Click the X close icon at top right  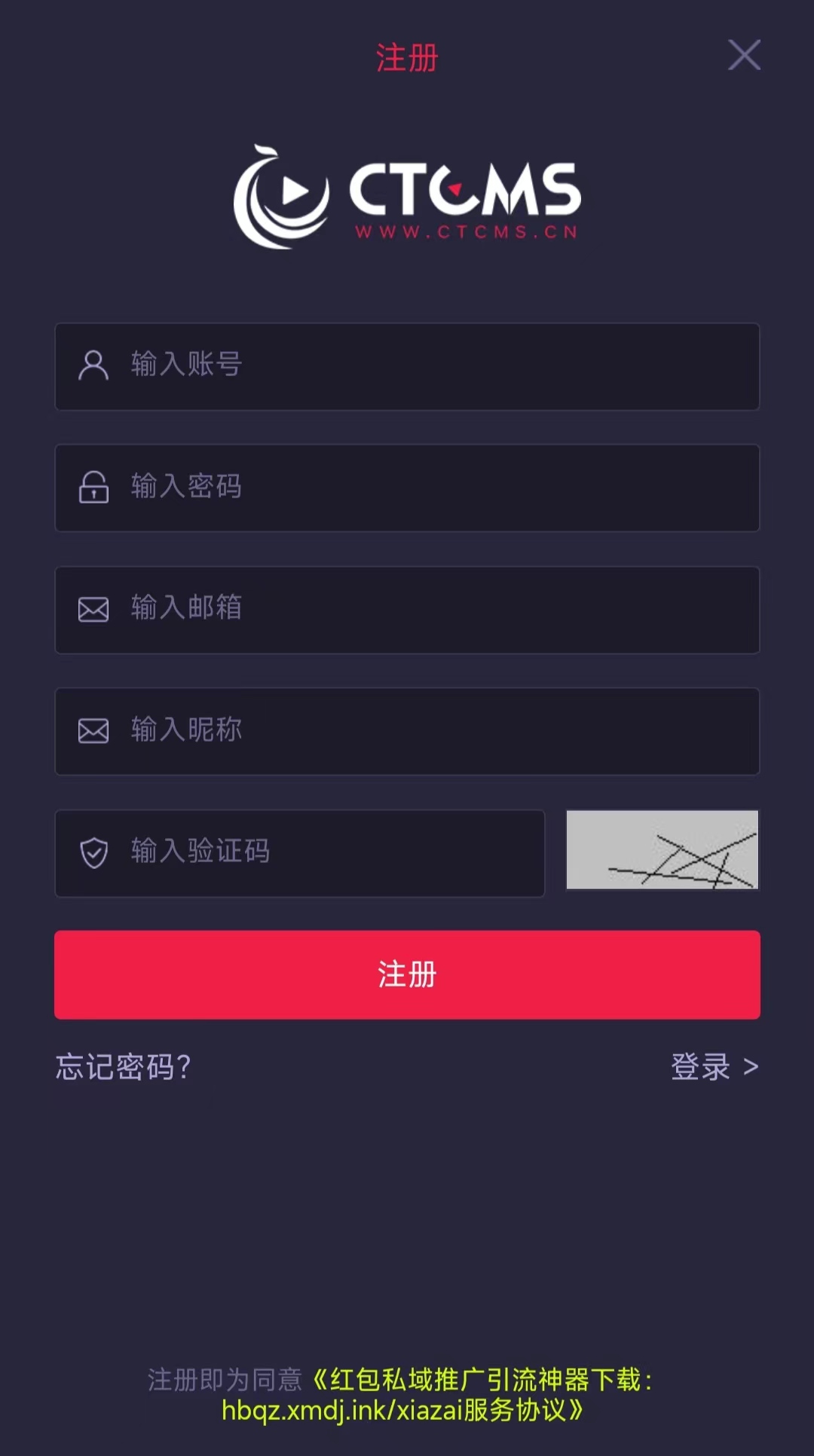coord(743,55)
